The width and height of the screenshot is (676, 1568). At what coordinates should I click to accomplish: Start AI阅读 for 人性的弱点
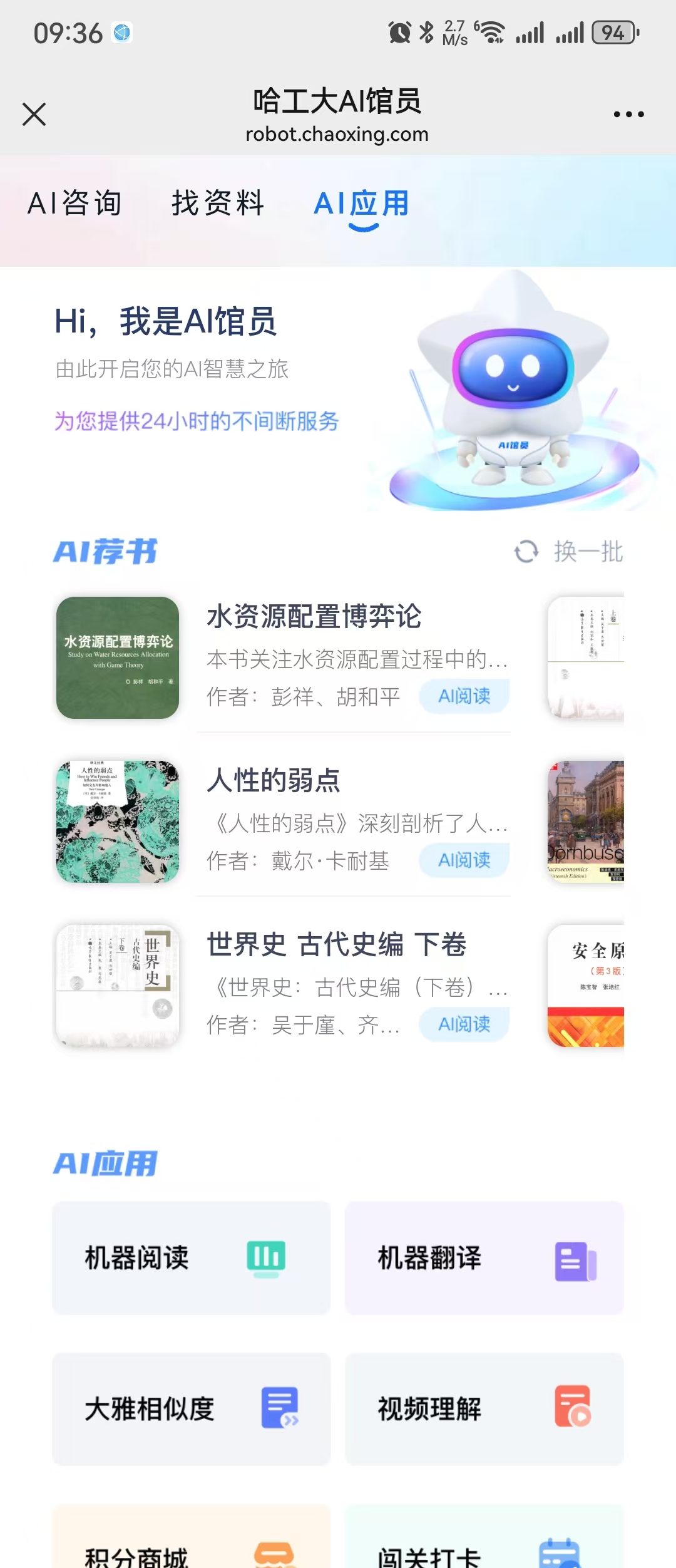point(464,860)
